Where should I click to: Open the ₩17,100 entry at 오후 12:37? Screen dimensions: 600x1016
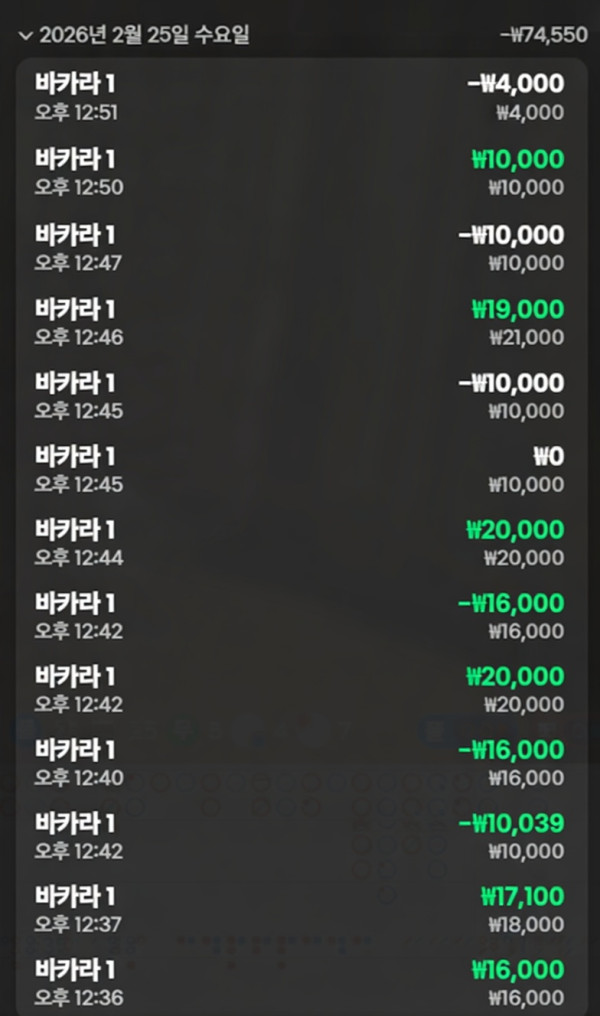300,909
